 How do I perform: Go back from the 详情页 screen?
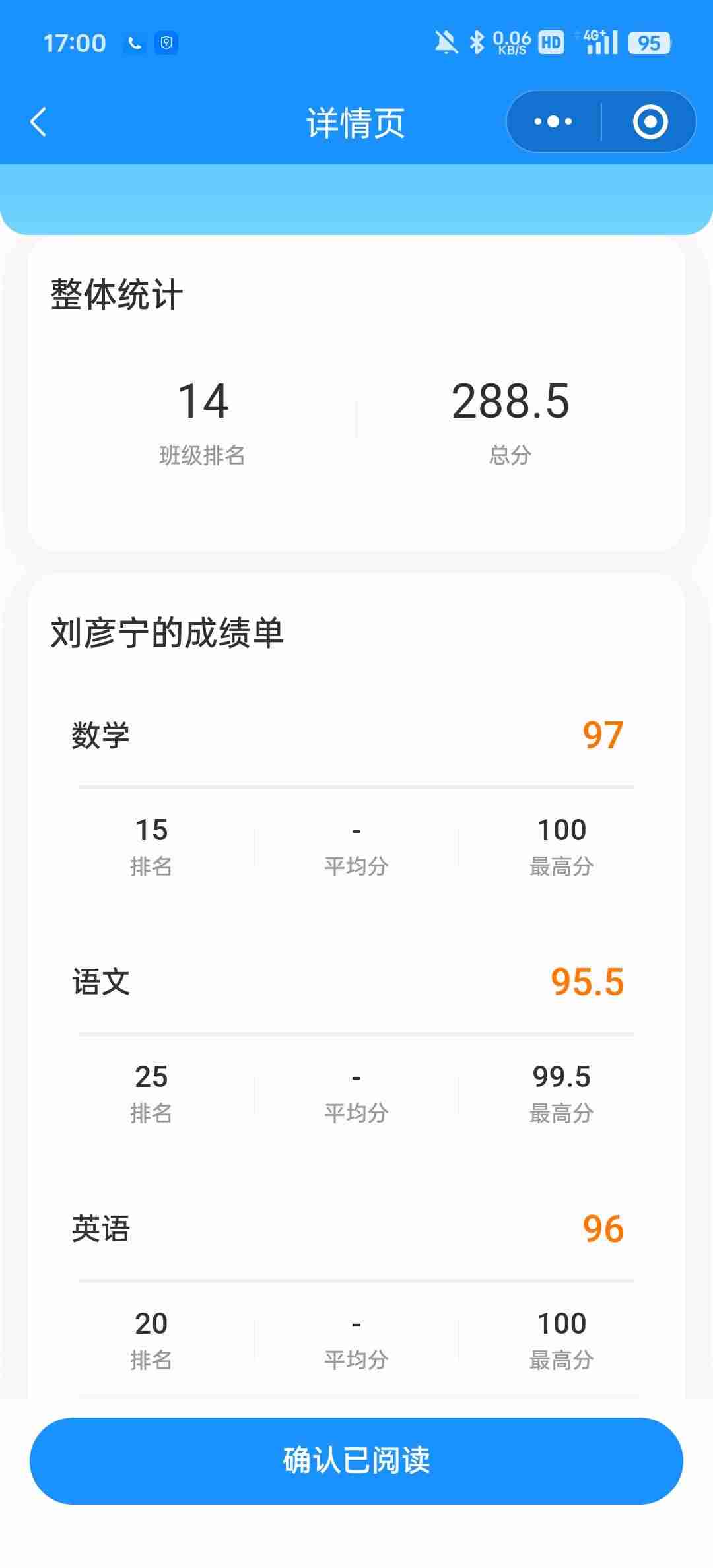pos(39,122)
